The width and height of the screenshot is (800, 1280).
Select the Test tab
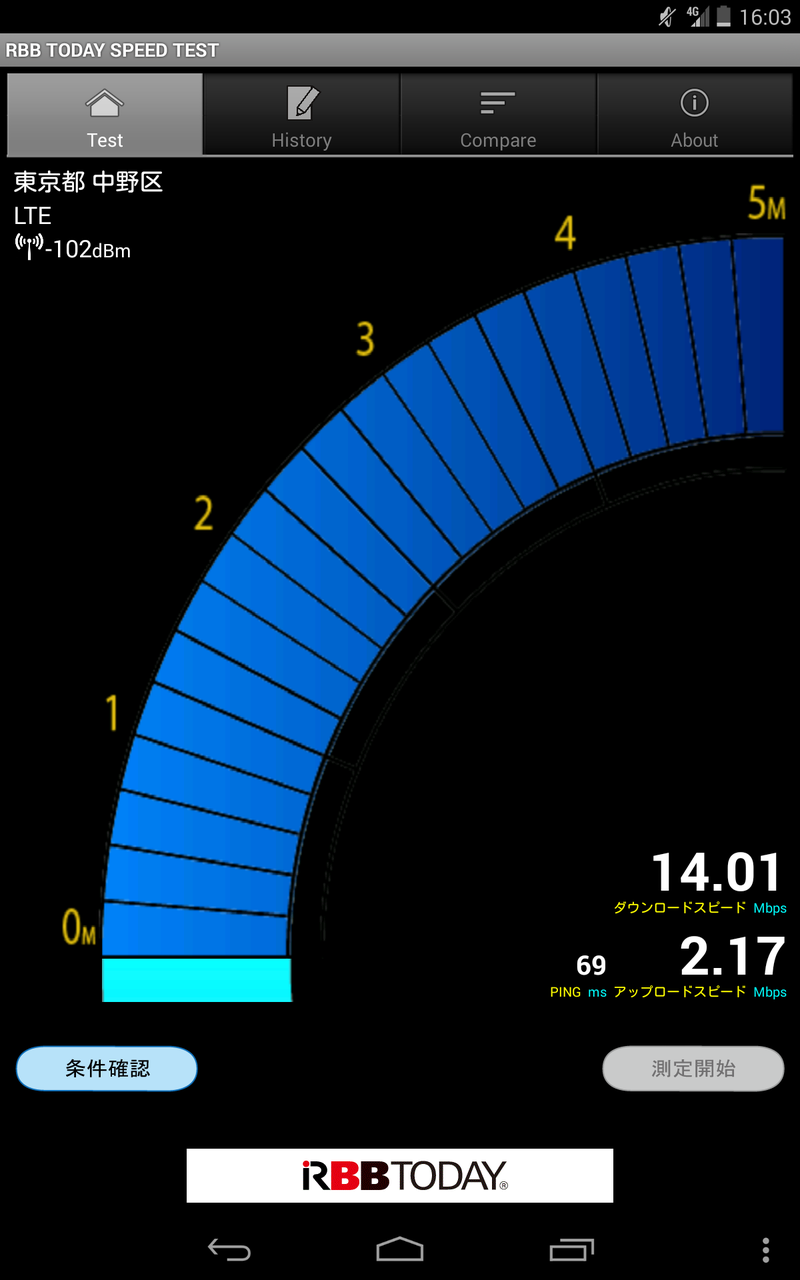(105, 115)
